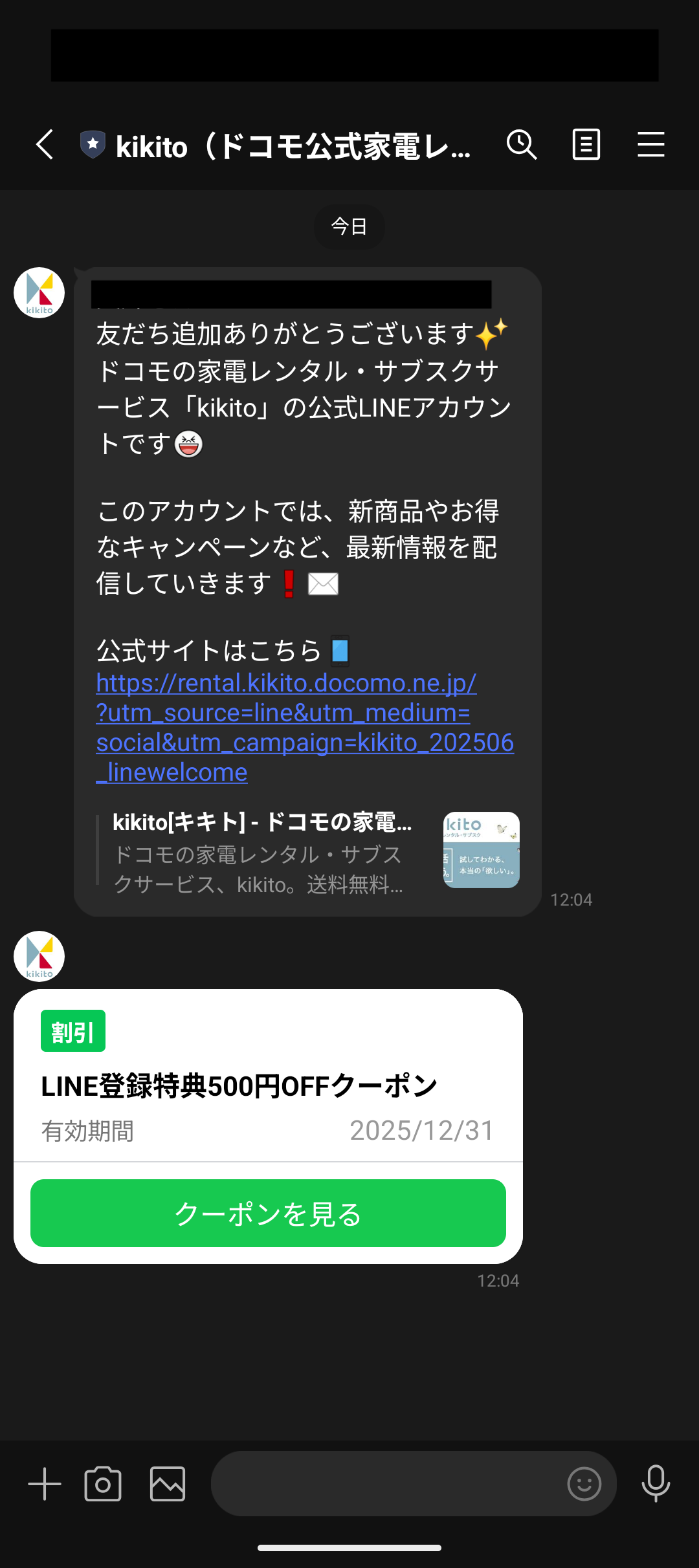Open the notes icon in header

click(x=586, y=144)
